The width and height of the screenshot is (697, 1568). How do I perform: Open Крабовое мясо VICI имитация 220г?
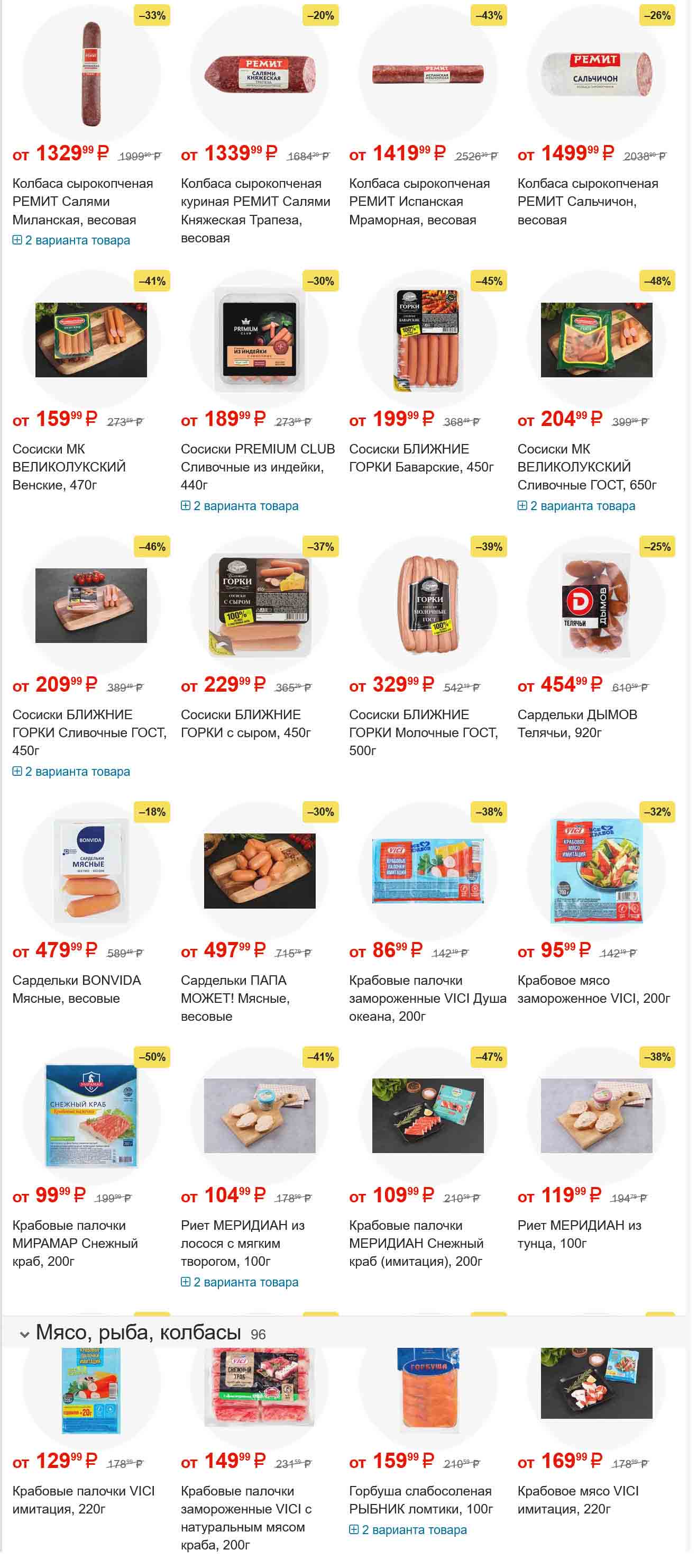577,1499
